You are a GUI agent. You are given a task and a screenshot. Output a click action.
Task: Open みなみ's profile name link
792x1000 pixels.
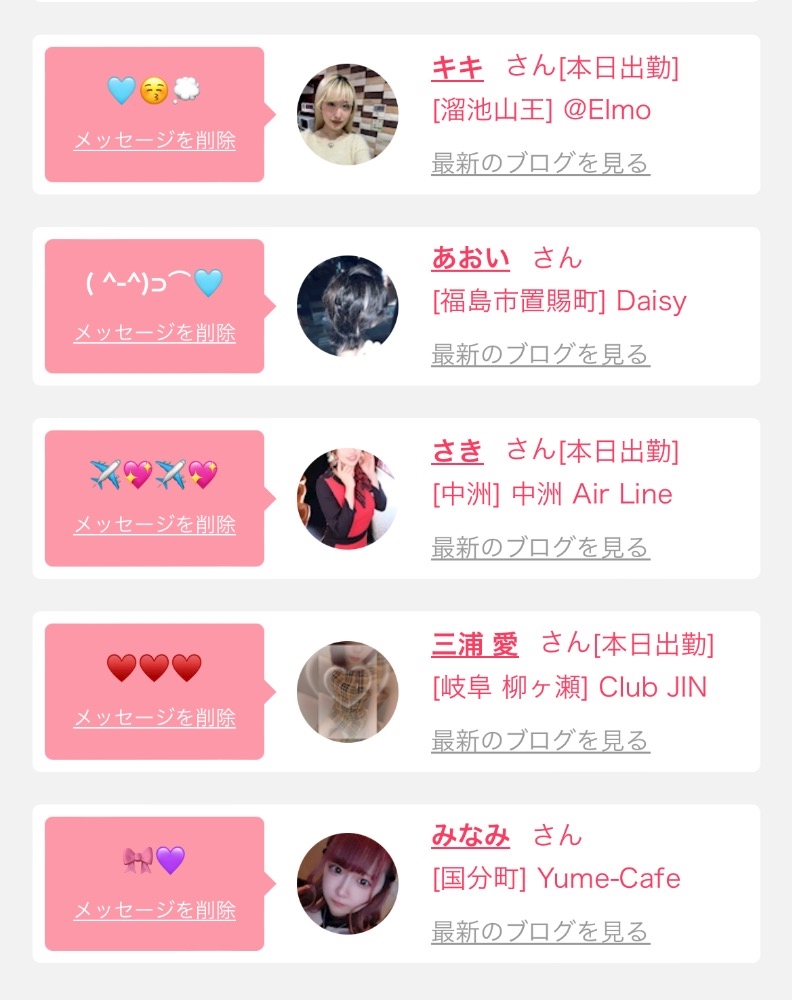pyautogui.click(x=471, y=835)
